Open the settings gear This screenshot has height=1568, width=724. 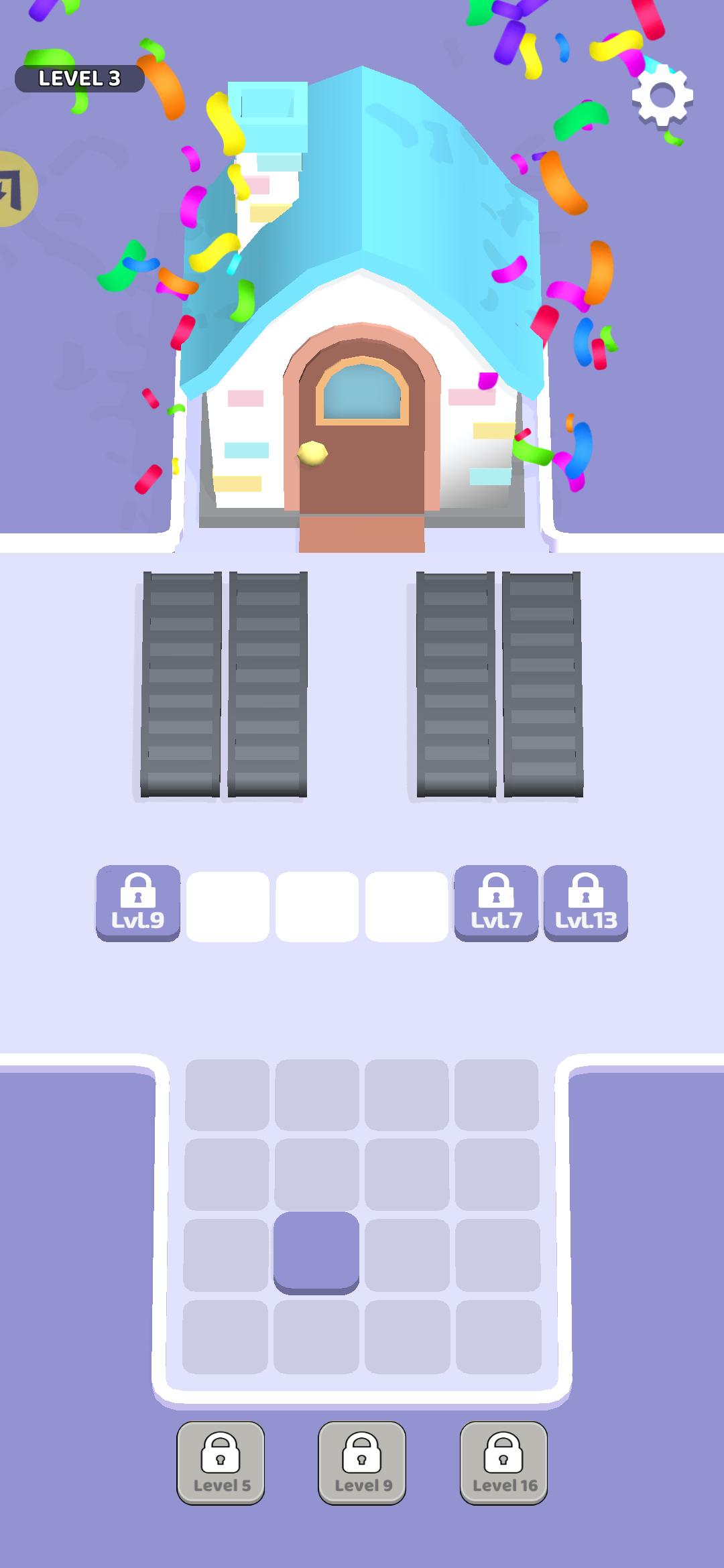662,94
